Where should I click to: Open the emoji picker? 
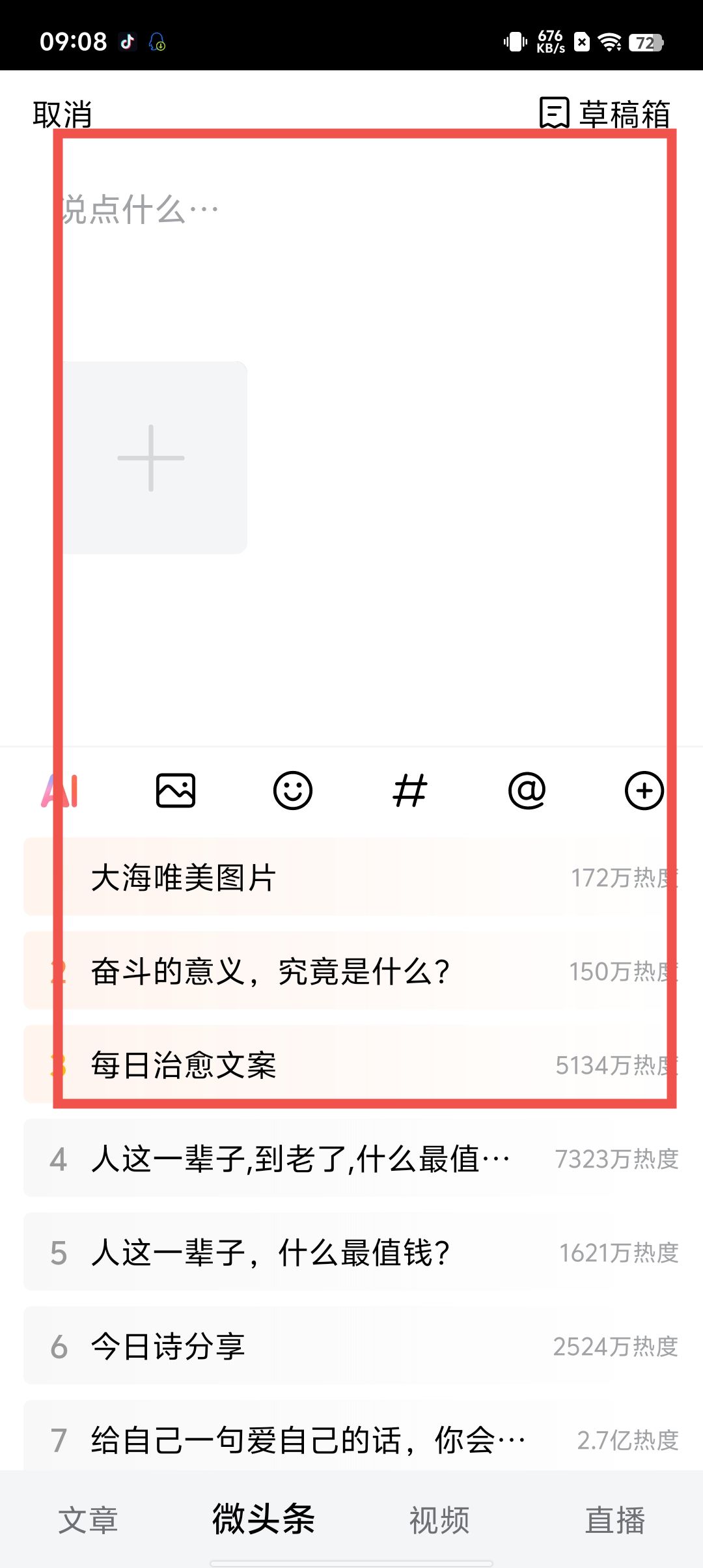pos(293,791)
